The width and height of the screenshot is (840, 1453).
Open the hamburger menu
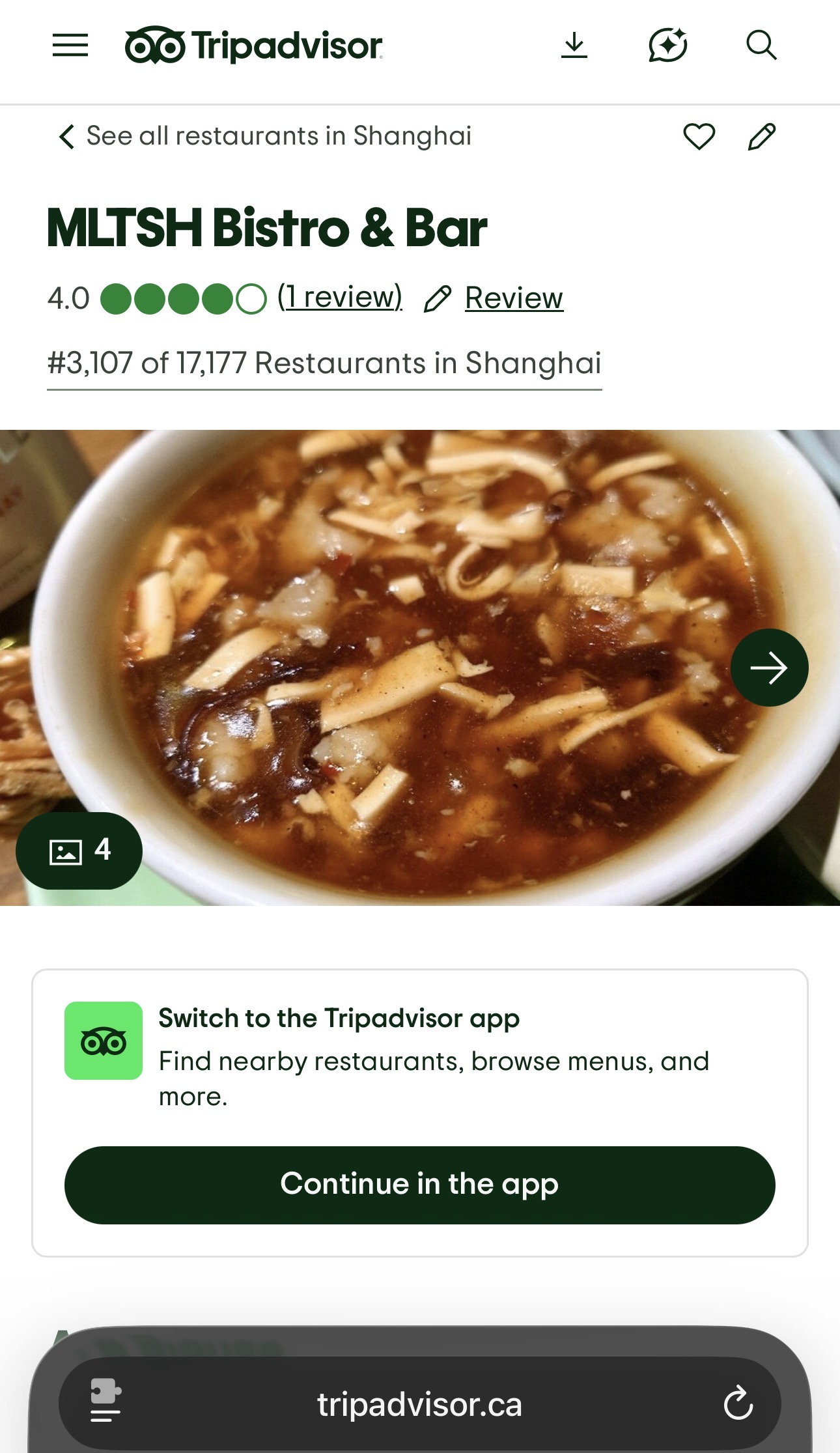pos(70,46)
